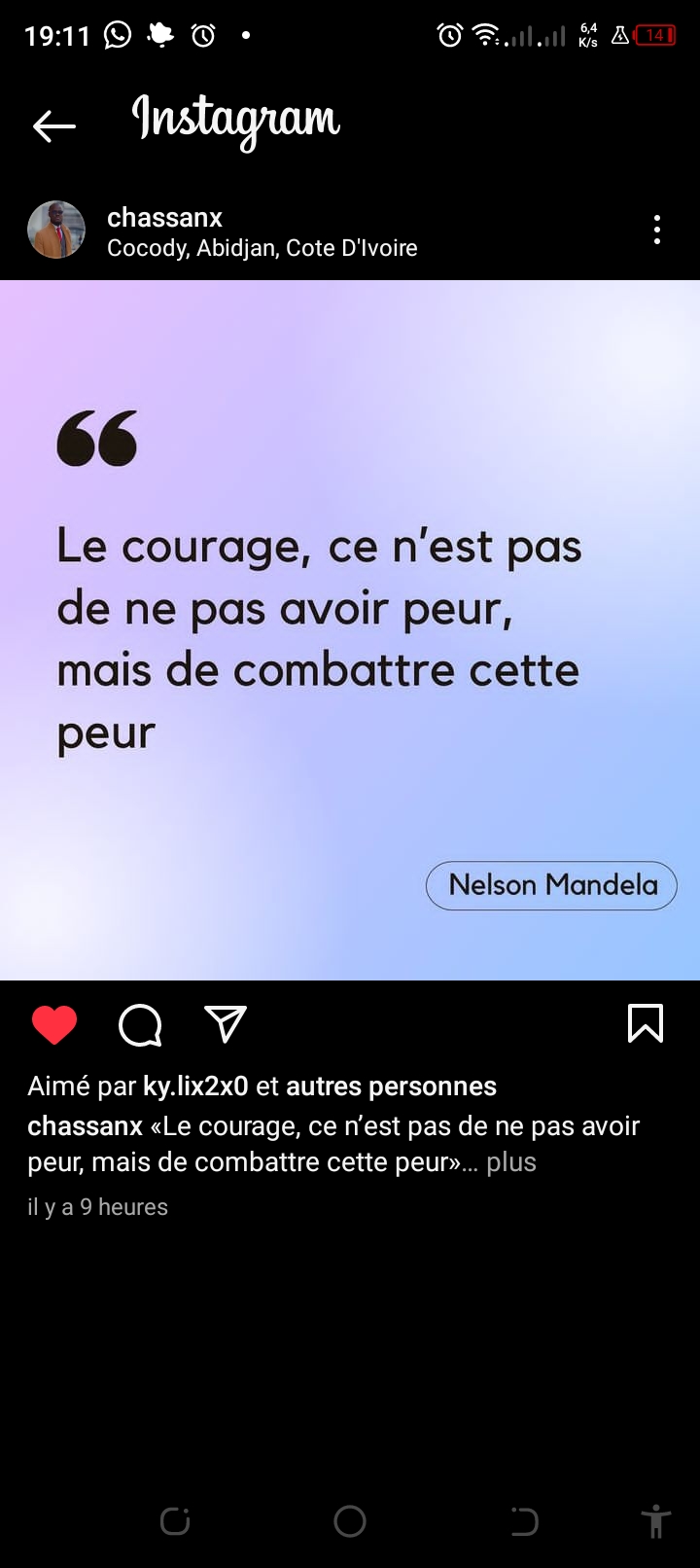
Task: Tap the system home button
Action: point(350,1521)
